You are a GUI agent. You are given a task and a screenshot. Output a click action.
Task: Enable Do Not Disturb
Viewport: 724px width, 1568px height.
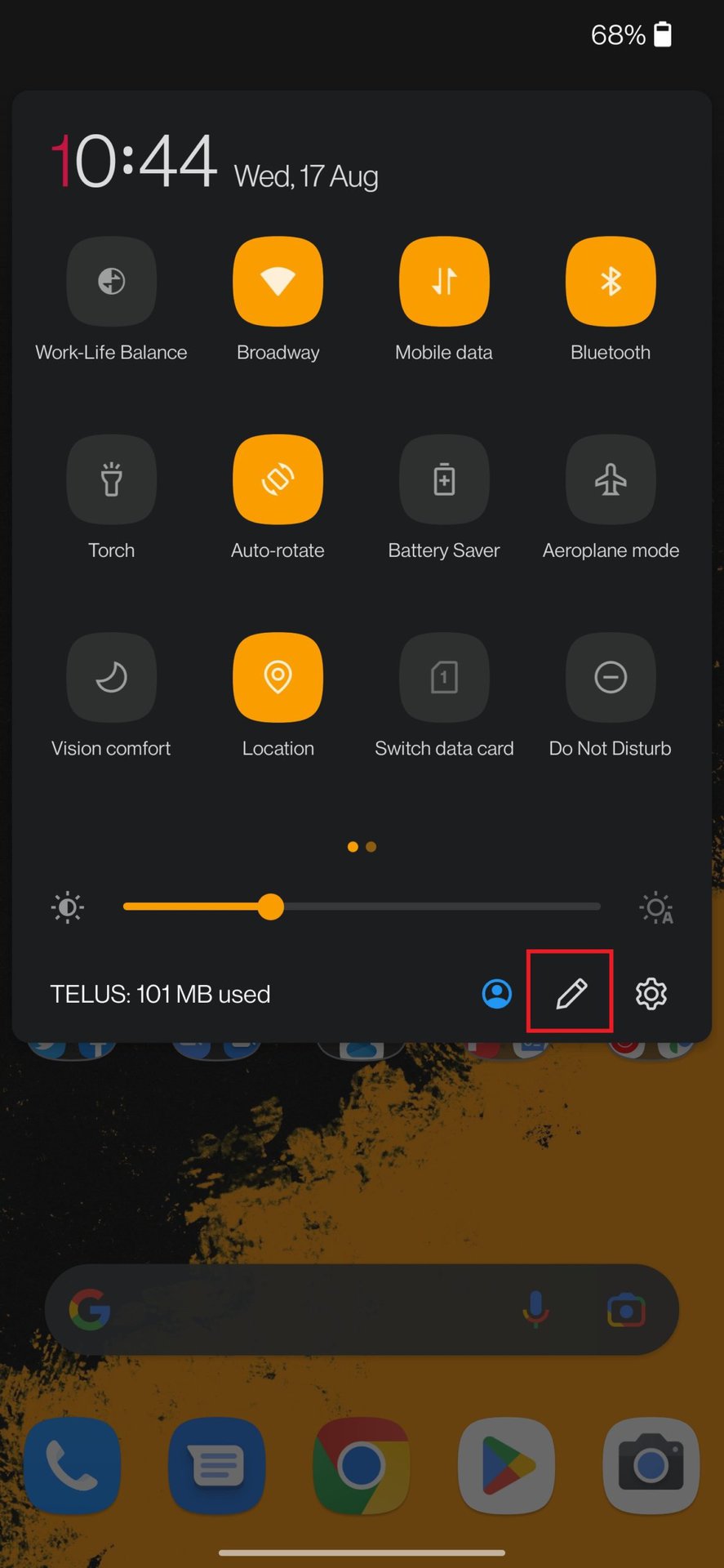click(611, 677)
